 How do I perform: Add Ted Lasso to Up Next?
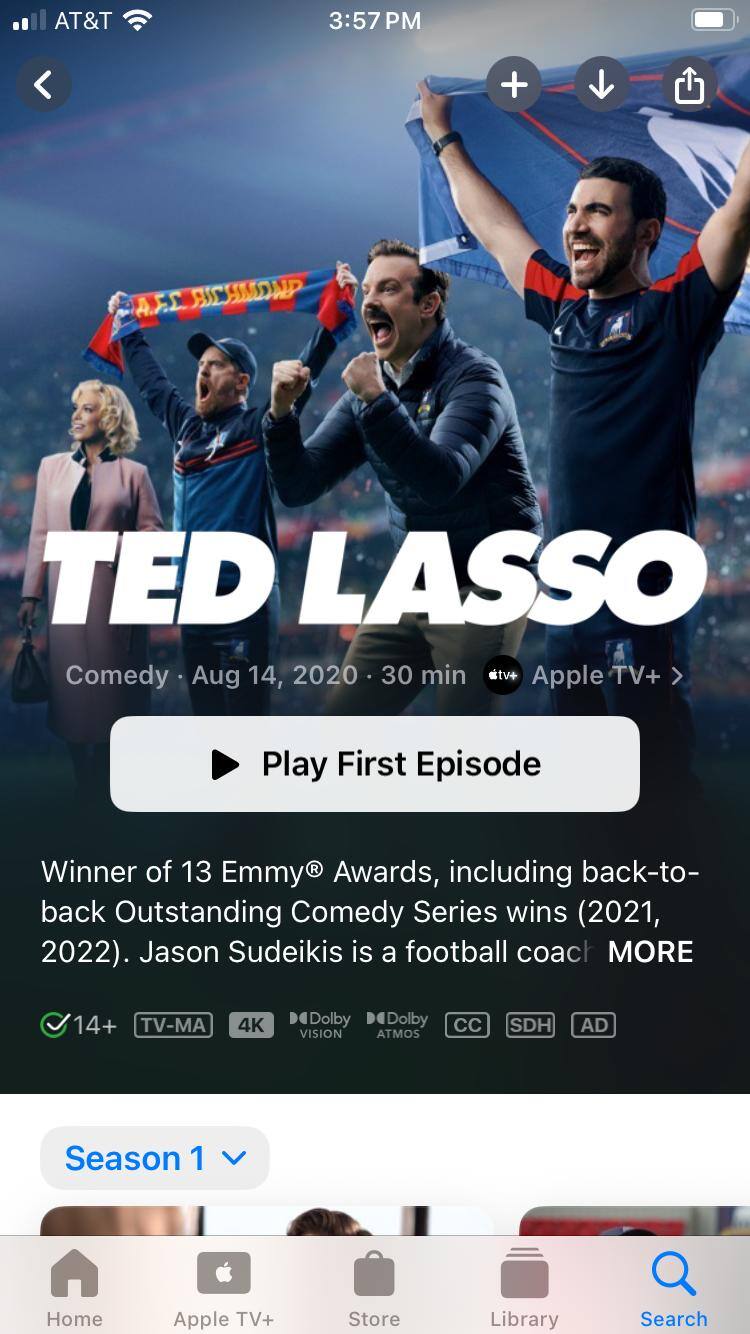(x=514, y=85)
